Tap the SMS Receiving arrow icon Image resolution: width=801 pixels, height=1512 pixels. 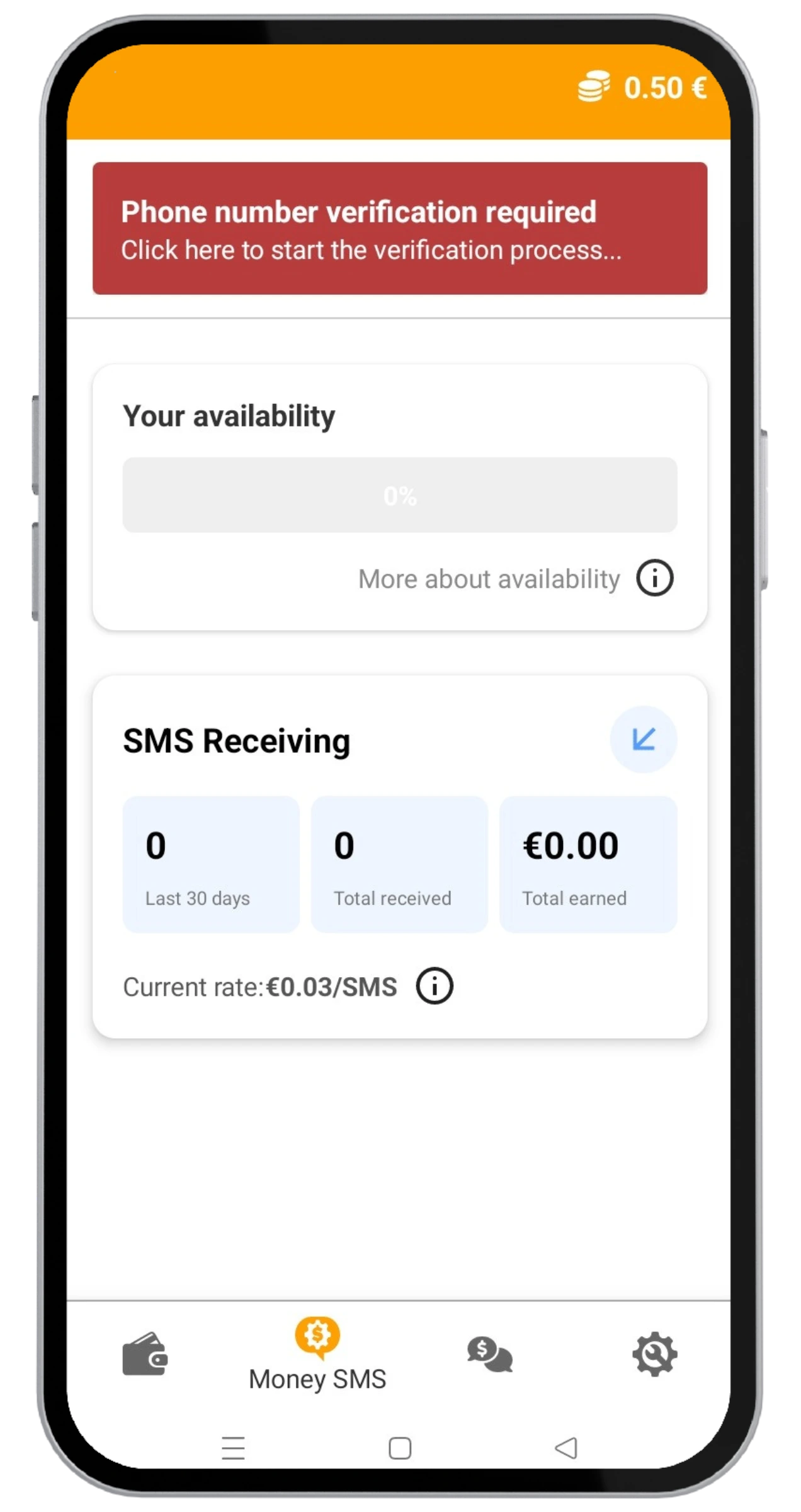[x=643, y=739]
